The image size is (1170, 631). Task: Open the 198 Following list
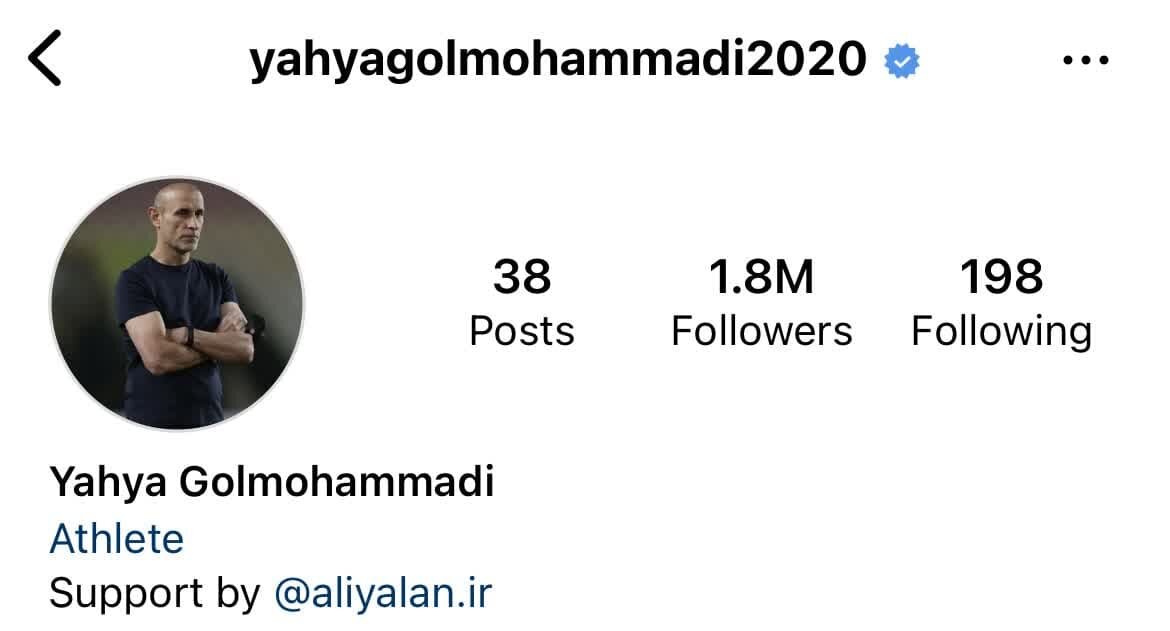[x=1001, y=303]
